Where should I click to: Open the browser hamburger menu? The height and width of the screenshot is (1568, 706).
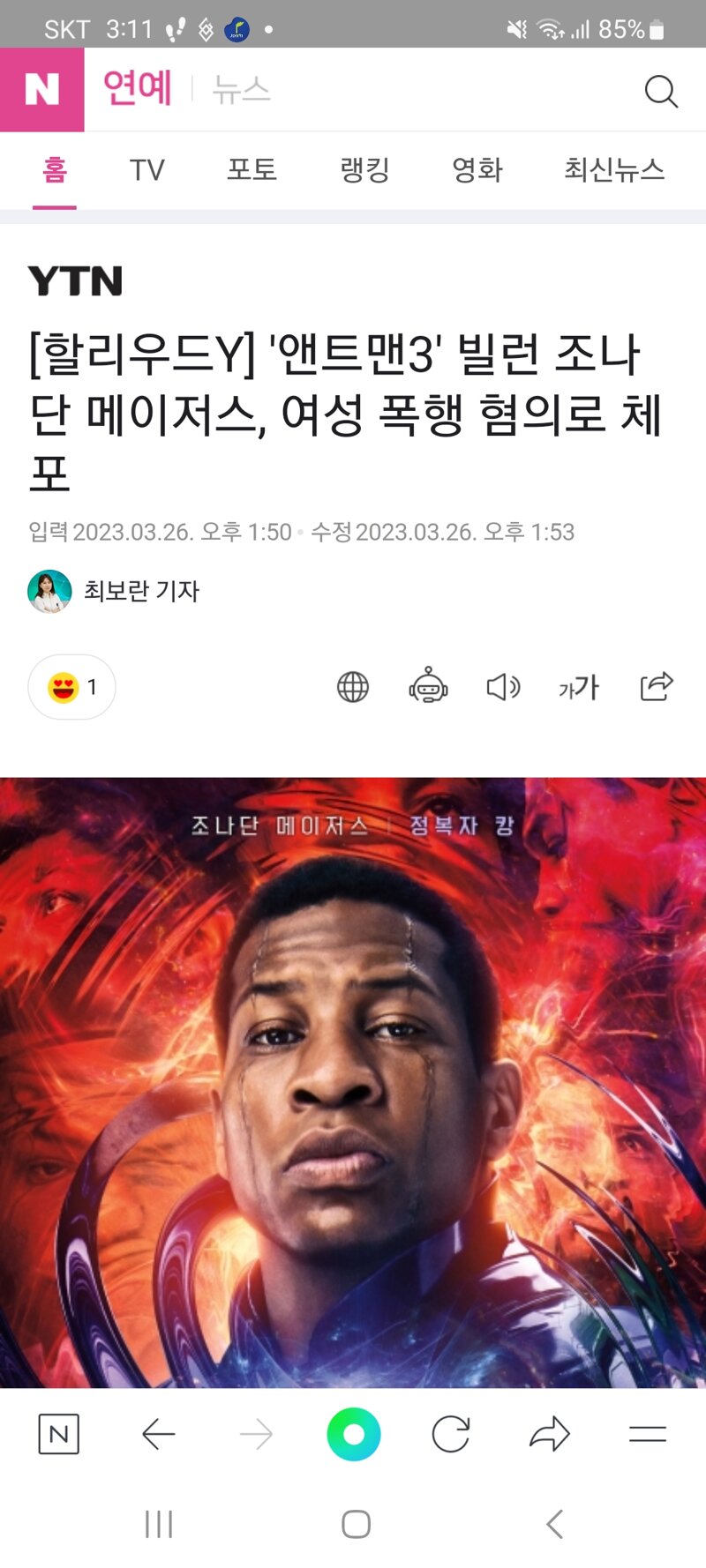tap(648, 1435)
